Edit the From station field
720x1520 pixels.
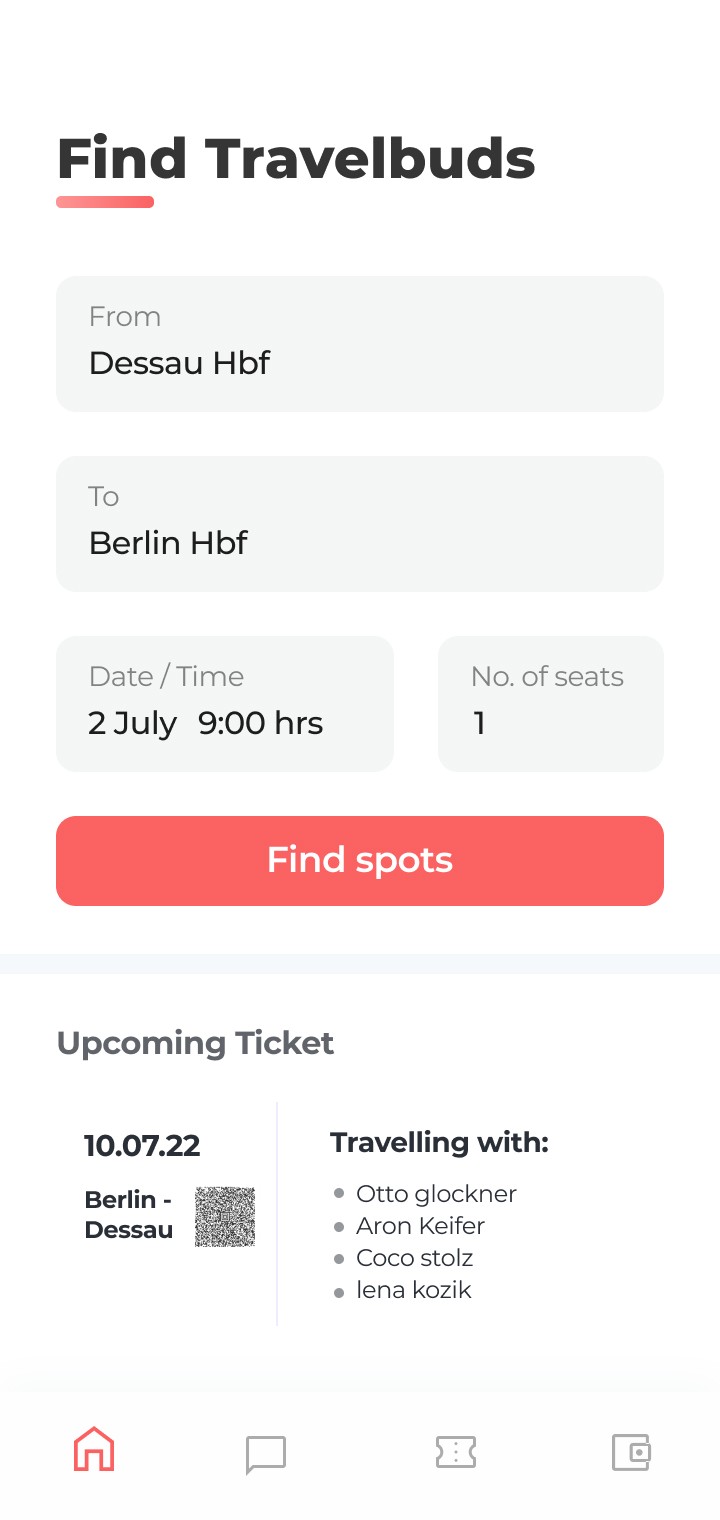click(360, 344)
